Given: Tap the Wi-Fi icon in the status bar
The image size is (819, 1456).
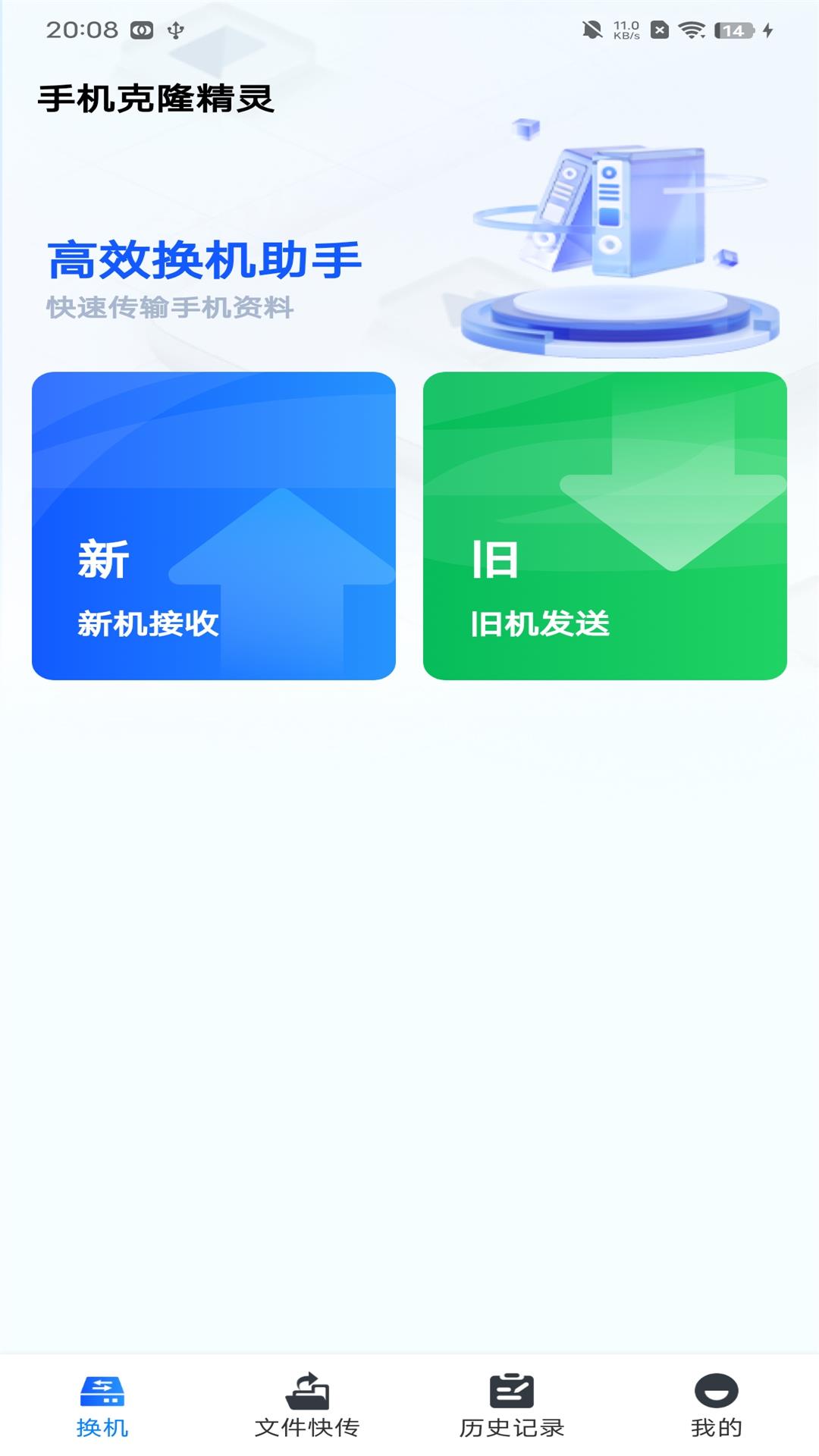Looking at the screenshot, I should click(692, 32).
